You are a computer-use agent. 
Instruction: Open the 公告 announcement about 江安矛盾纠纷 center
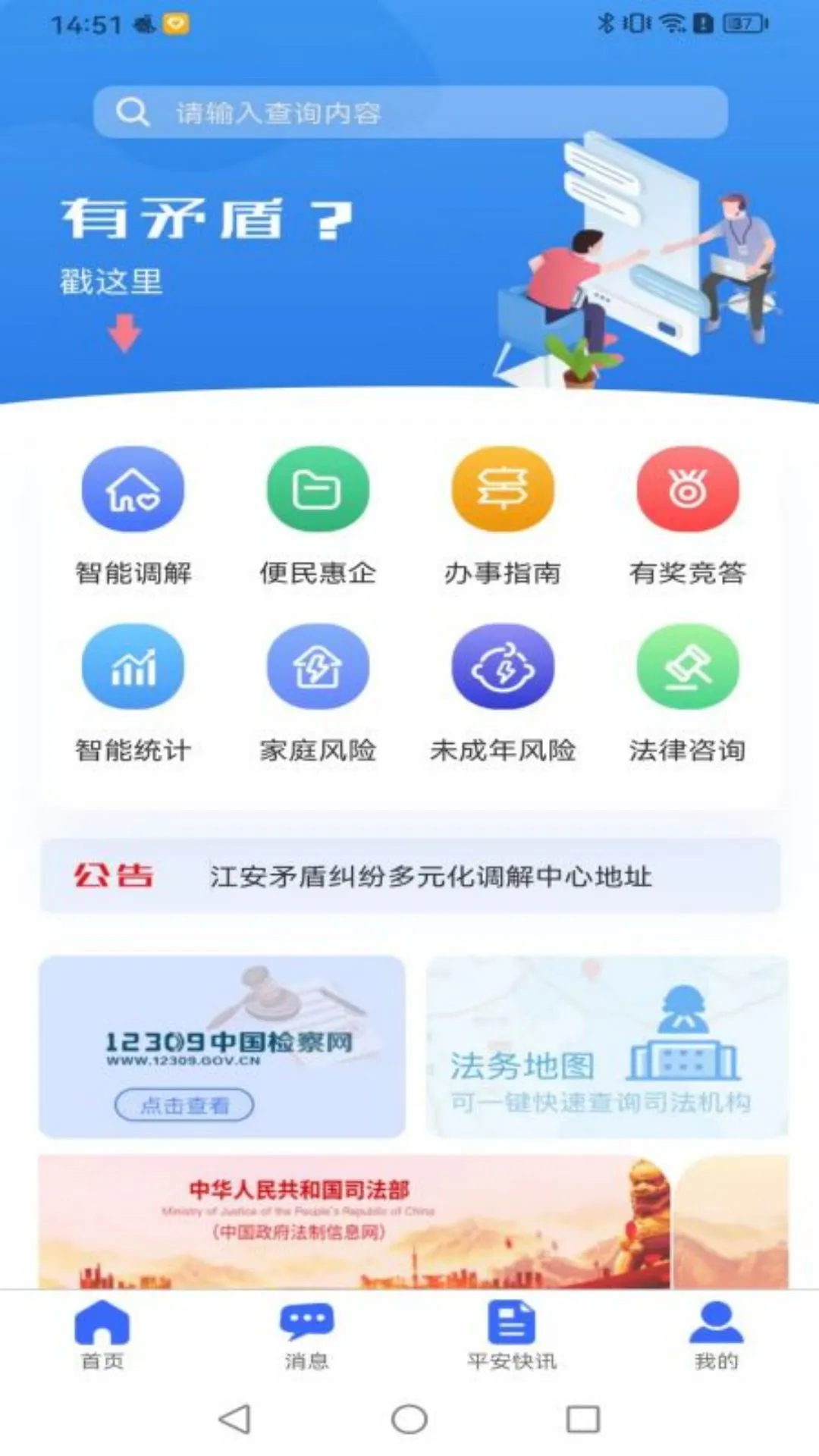coord(429,877)
